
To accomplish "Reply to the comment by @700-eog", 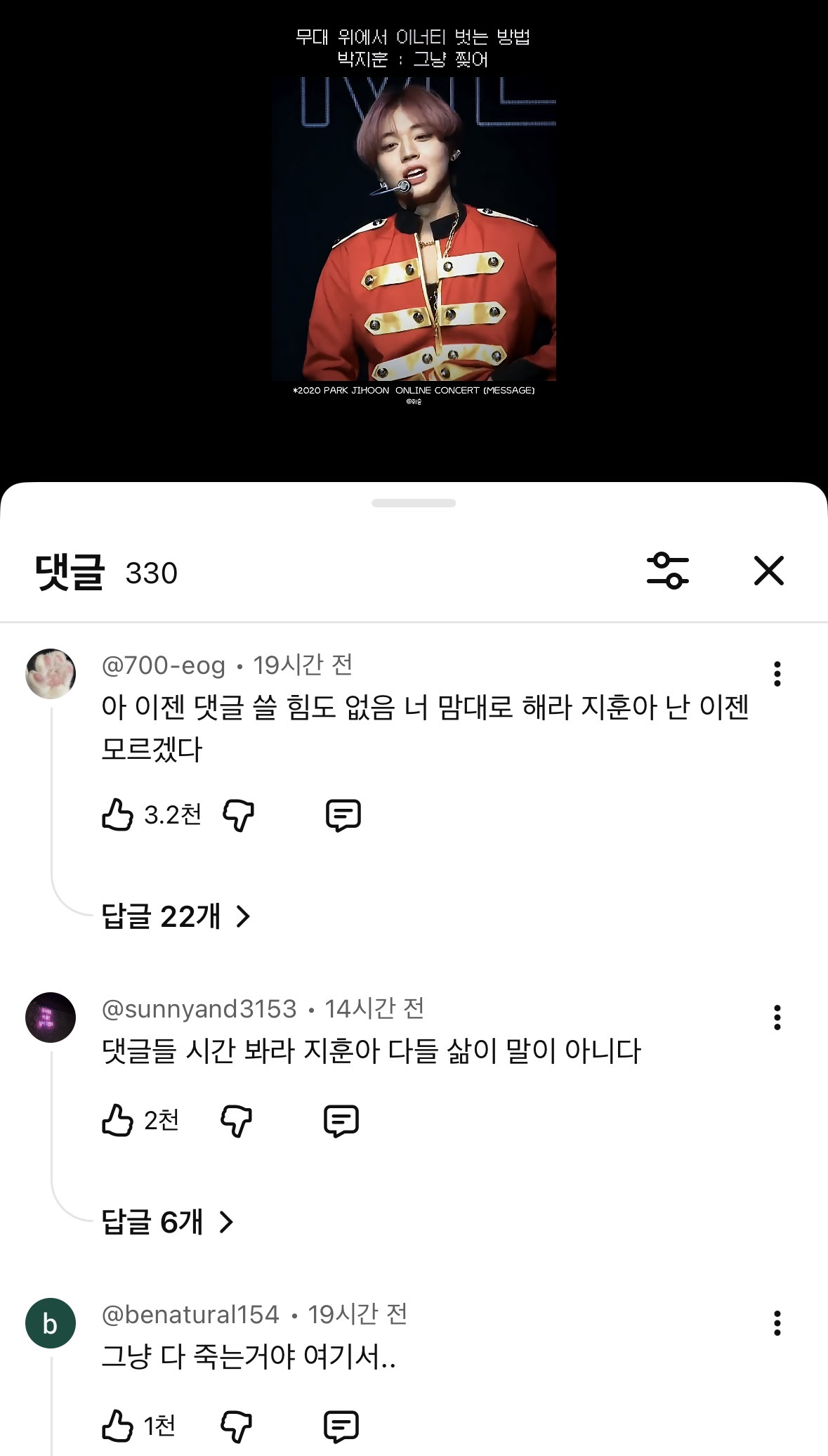I will (343, 815).
